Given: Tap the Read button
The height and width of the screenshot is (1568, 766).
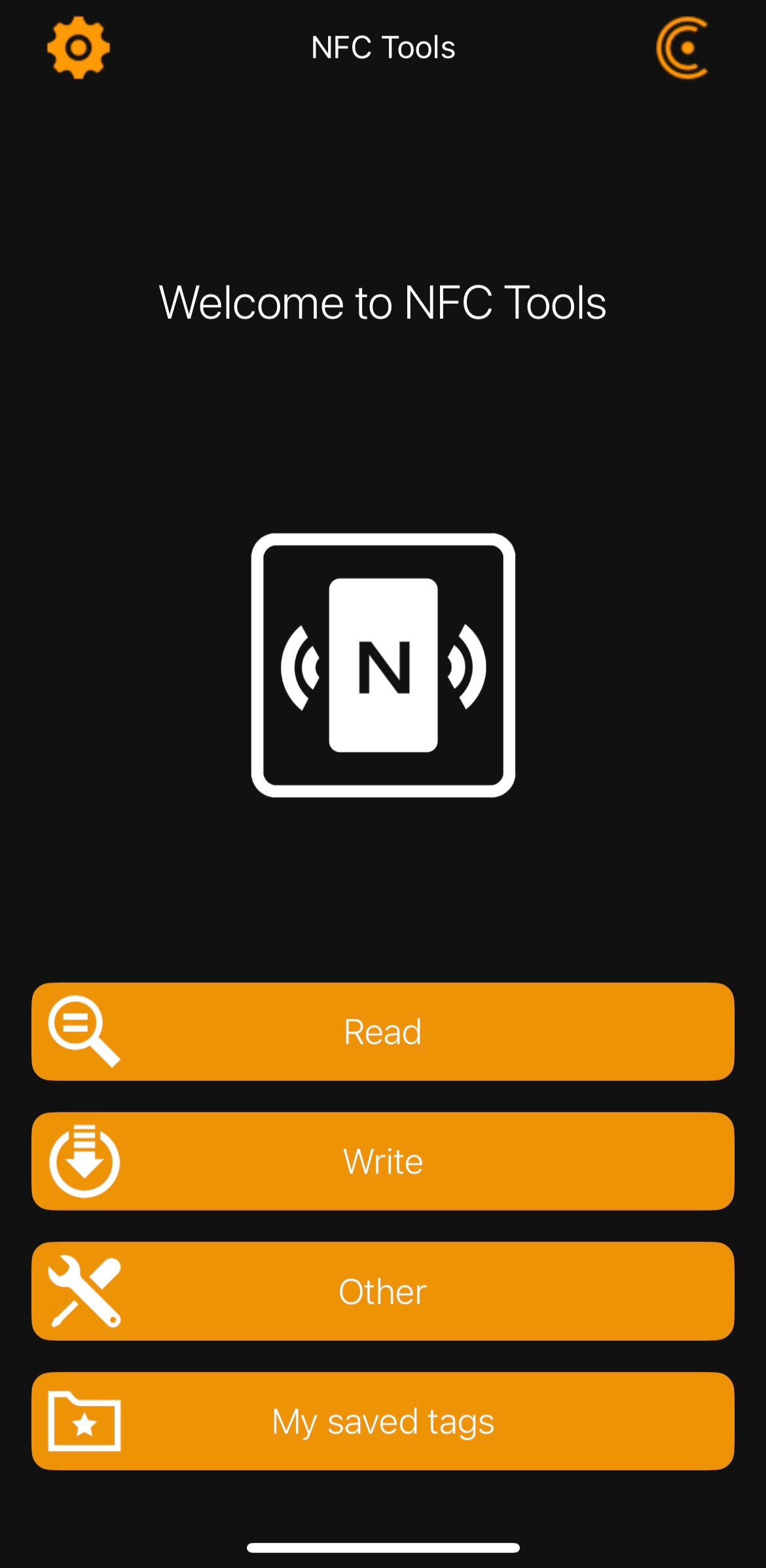Looking at the screenshot, I should pos(382,1031).
